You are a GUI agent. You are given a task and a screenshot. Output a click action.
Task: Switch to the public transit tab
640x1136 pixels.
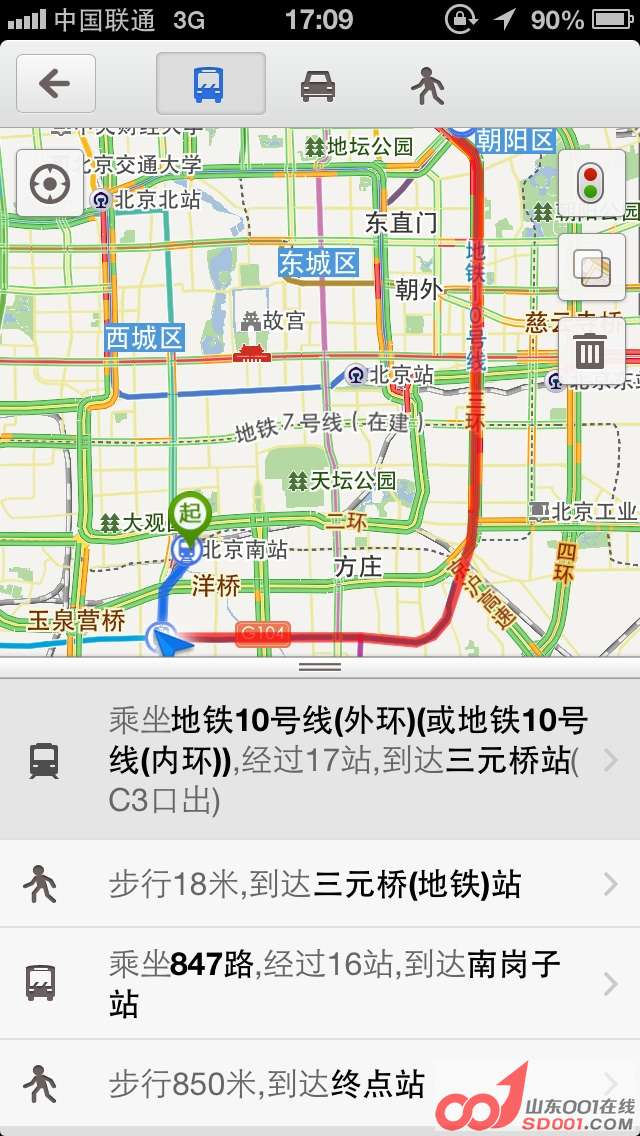[x=210, y=84]
